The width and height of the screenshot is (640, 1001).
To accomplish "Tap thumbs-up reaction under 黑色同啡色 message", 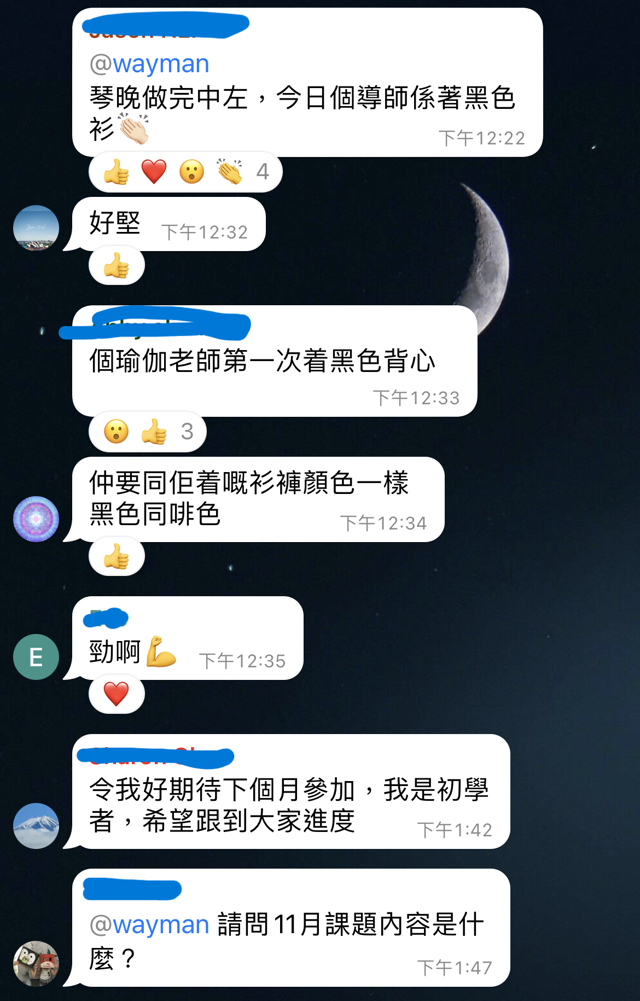I will [x=116, y=557].
